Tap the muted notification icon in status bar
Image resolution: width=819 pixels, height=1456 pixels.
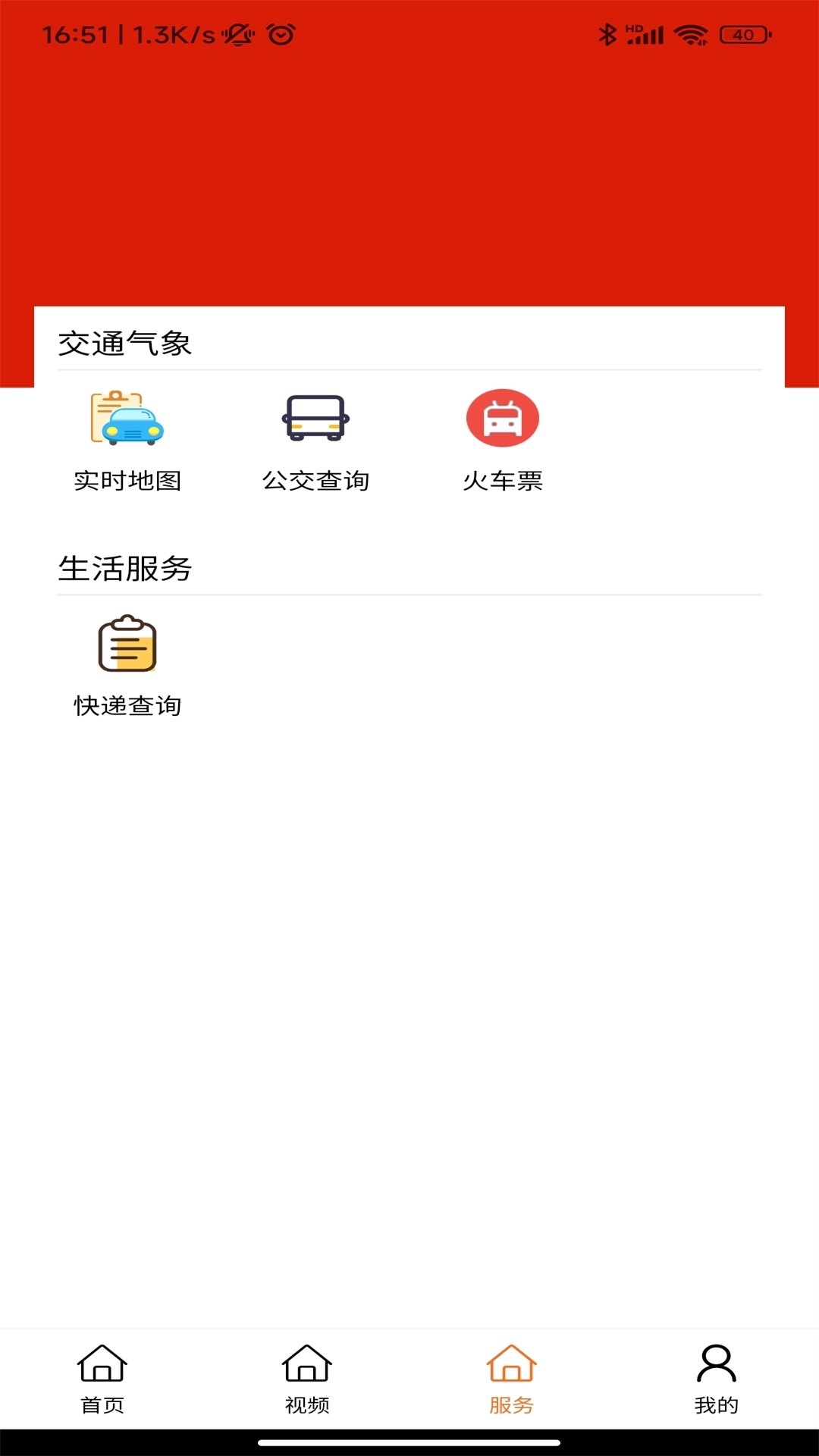tap(237, 35)
